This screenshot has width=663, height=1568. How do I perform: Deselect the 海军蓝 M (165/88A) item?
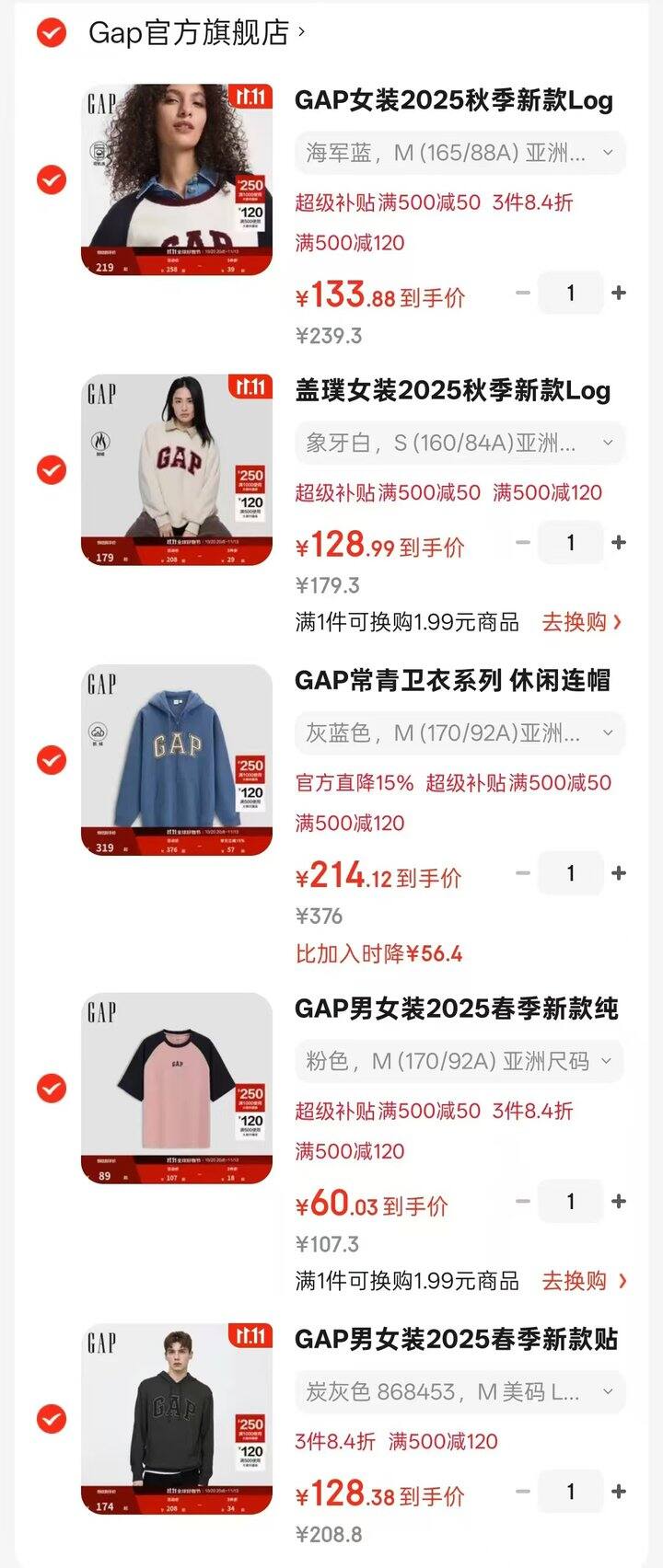tap(52, 179)
